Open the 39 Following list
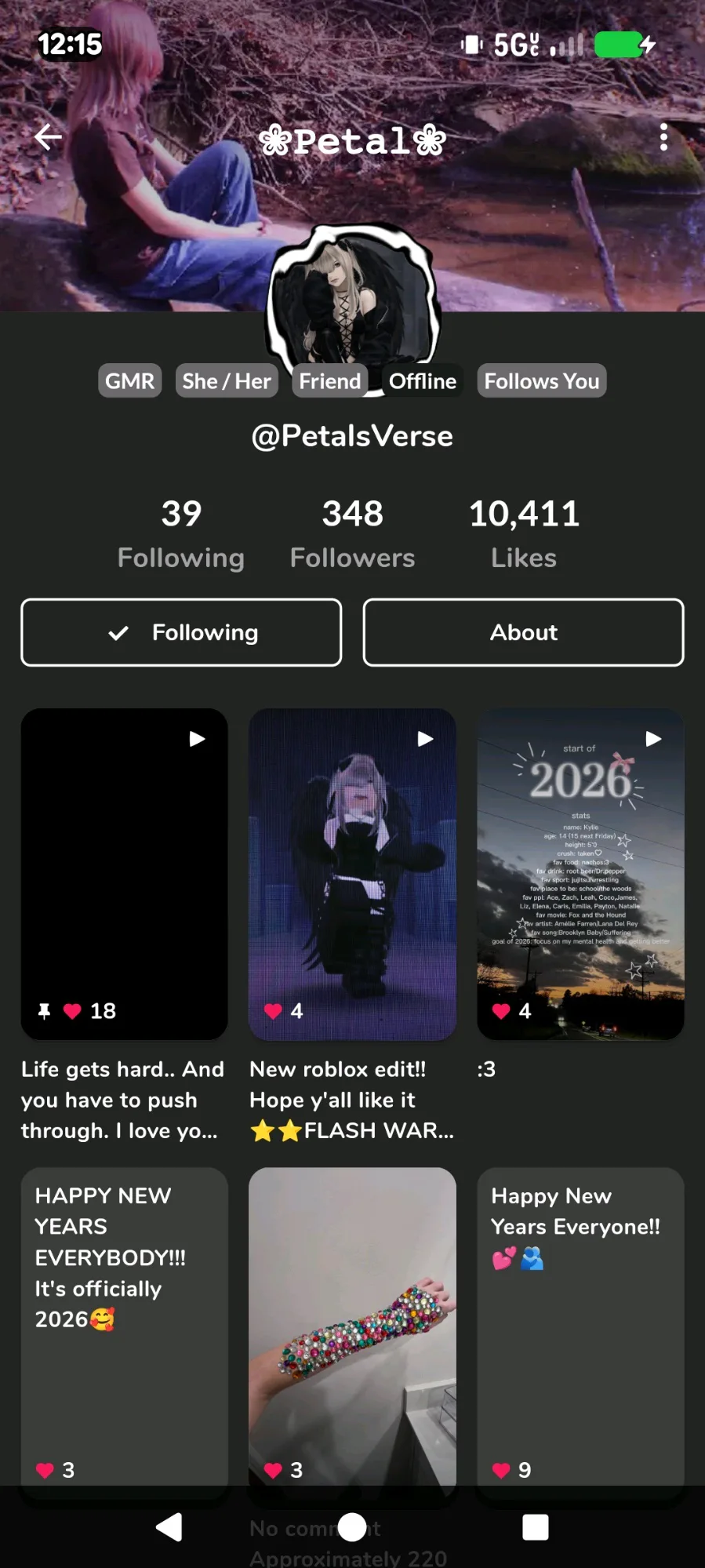The height and width of the screenshot is (1568, 705). pos(181,533)
